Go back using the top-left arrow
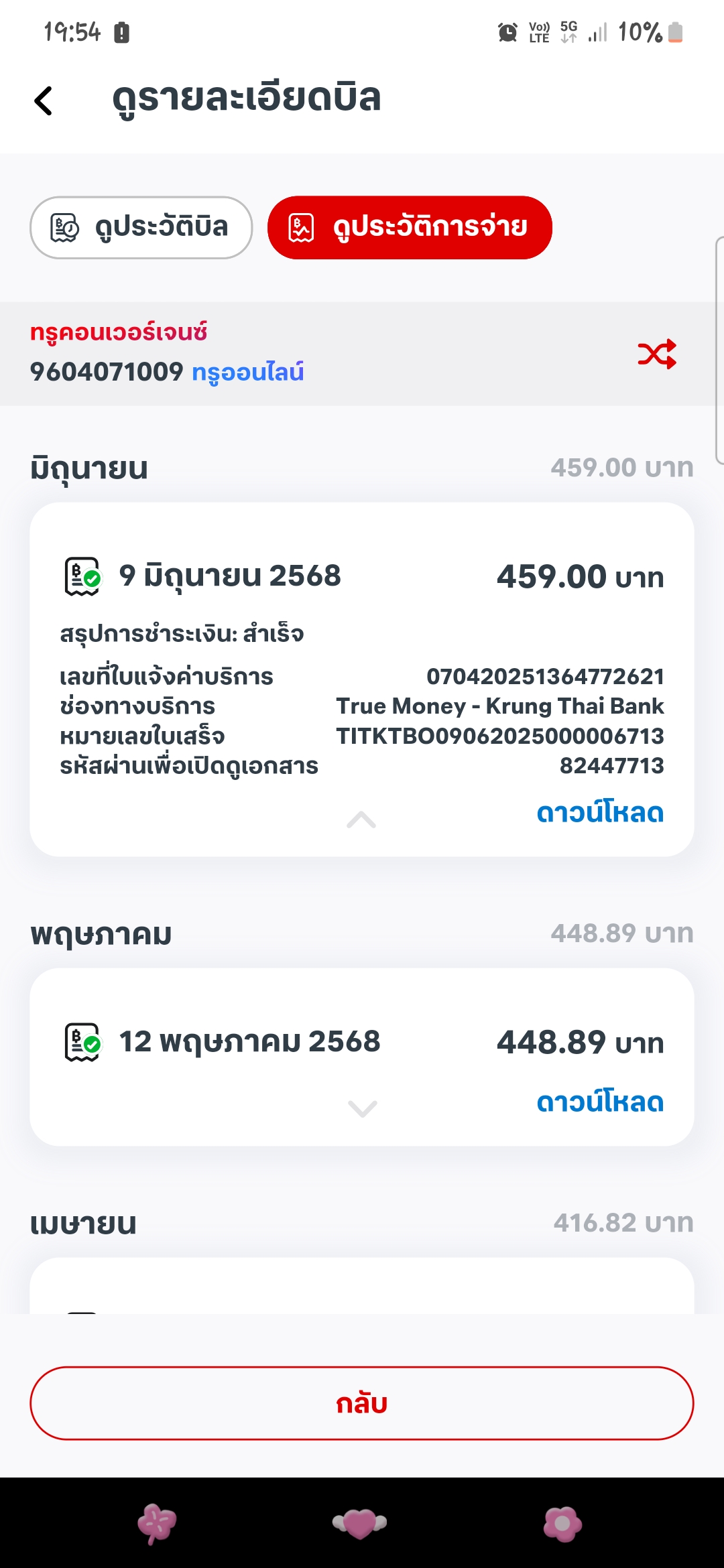The image size is (724, 1568). 43,101
